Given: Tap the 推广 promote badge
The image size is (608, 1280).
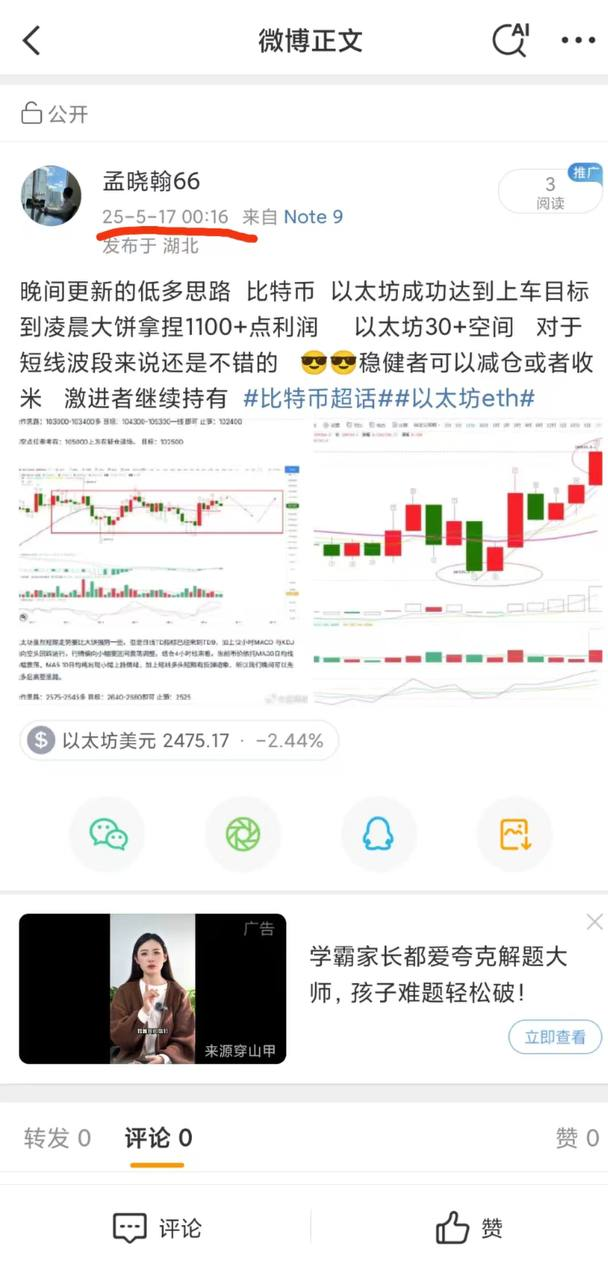Looking at the screenshot, I should coord(583,172).
